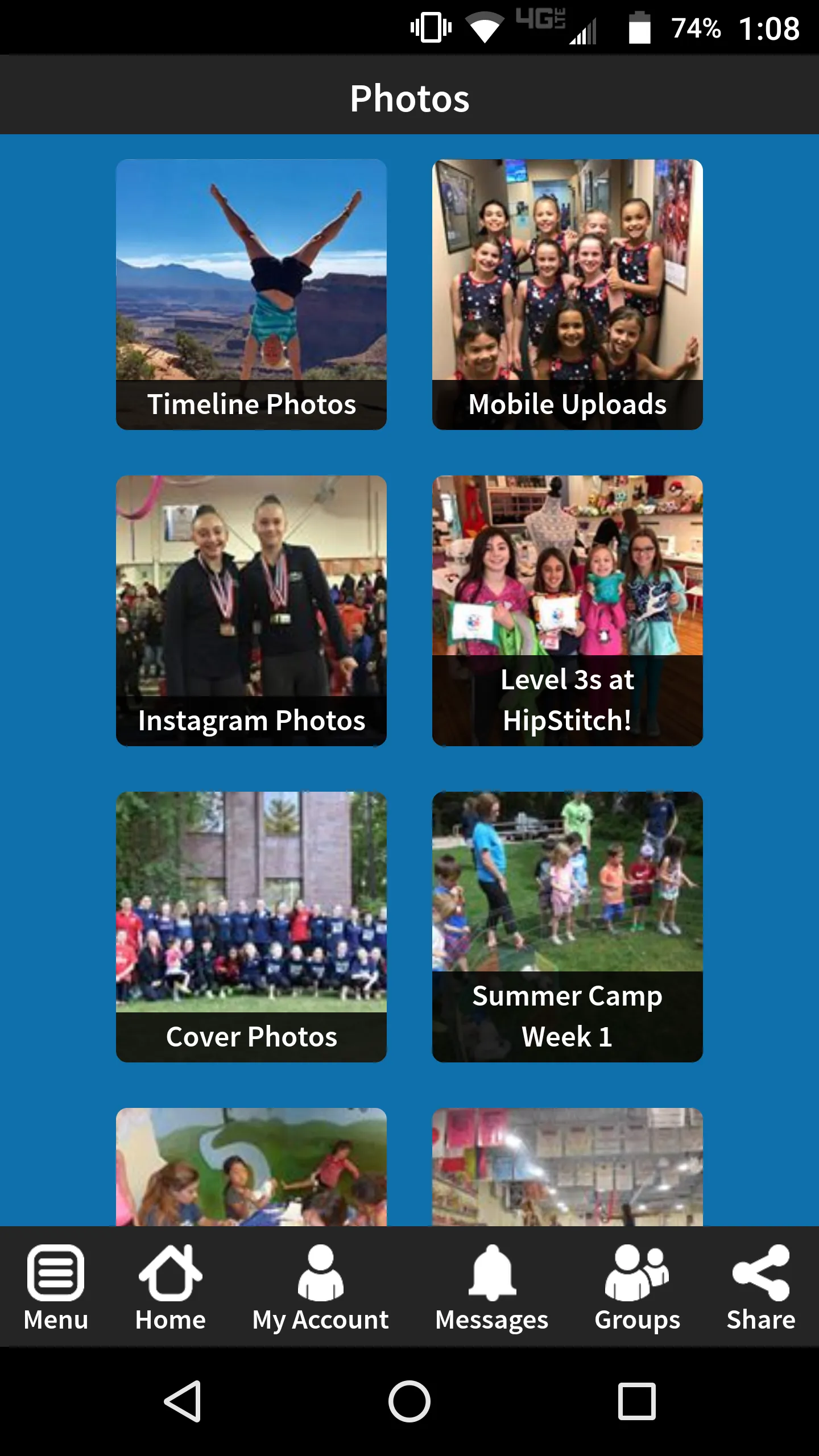The width and height of the screenshot is (819, 1456).
Task: Open the Menu drawer
Action: (x=56, y=1288)
